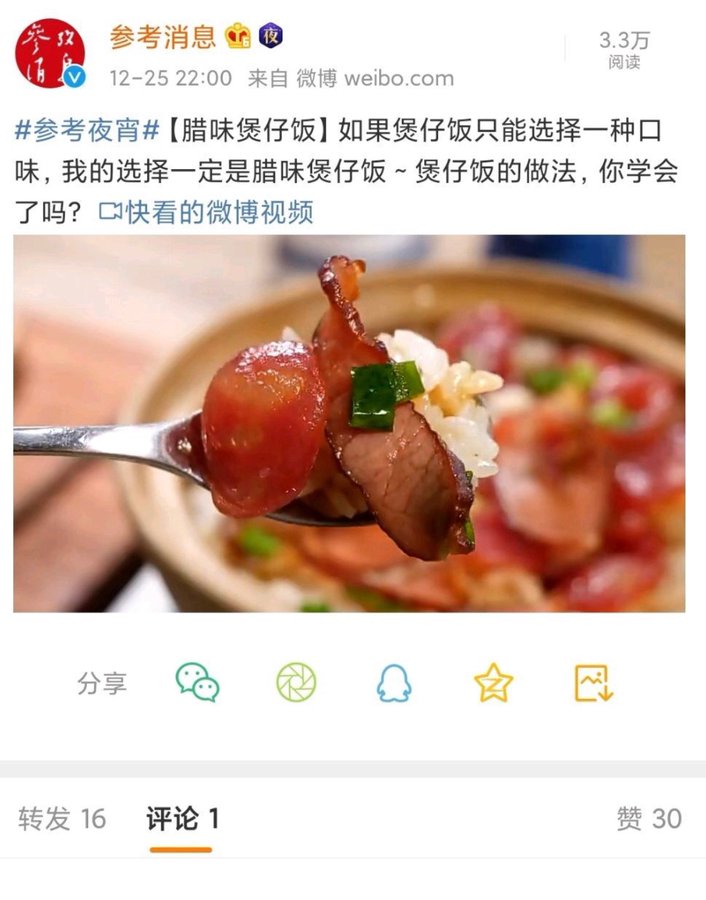
Task: Open the 快看的微博视频 video link
Action: pos(206,211)
